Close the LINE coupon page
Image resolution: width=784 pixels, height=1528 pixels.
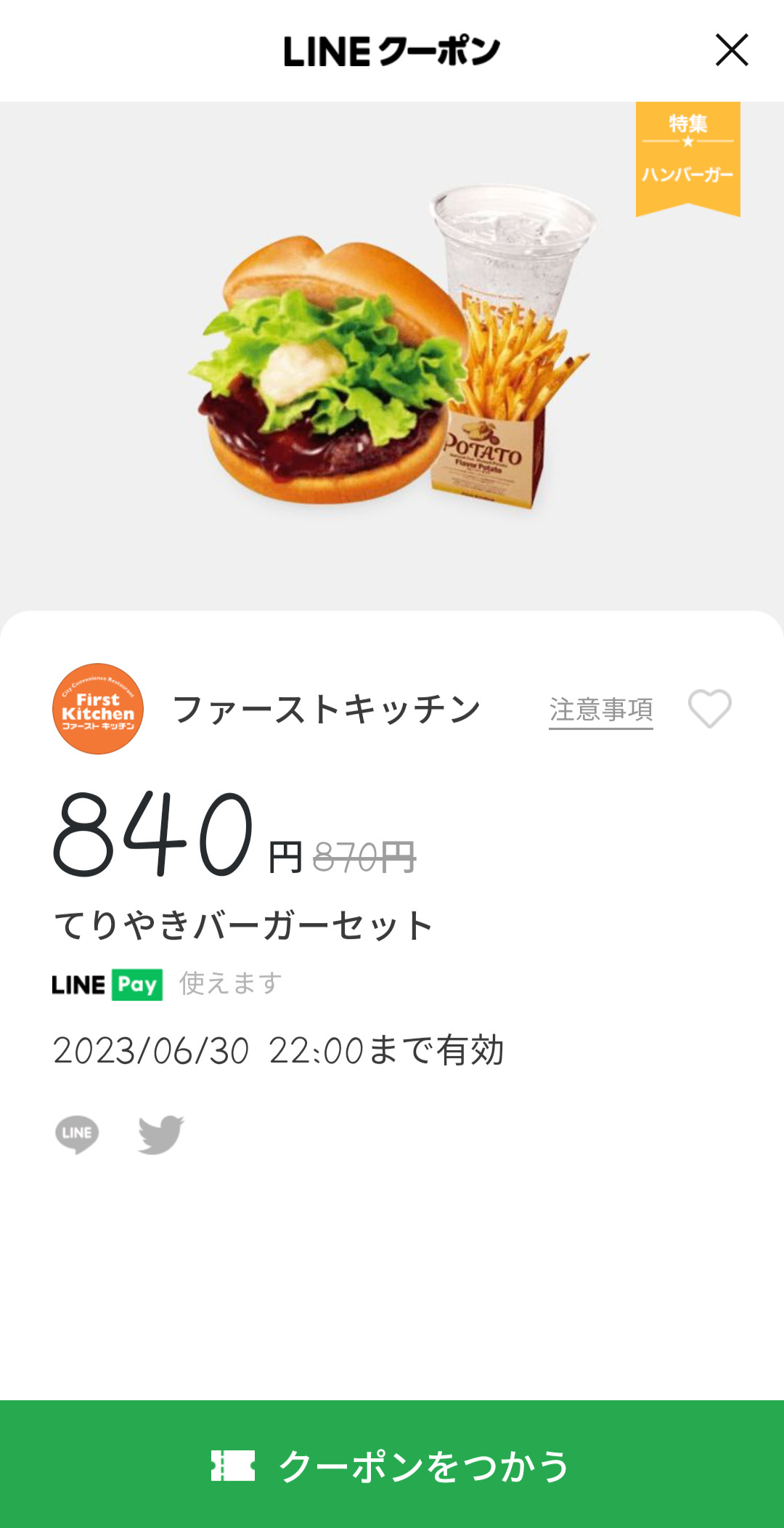[731, 50]
